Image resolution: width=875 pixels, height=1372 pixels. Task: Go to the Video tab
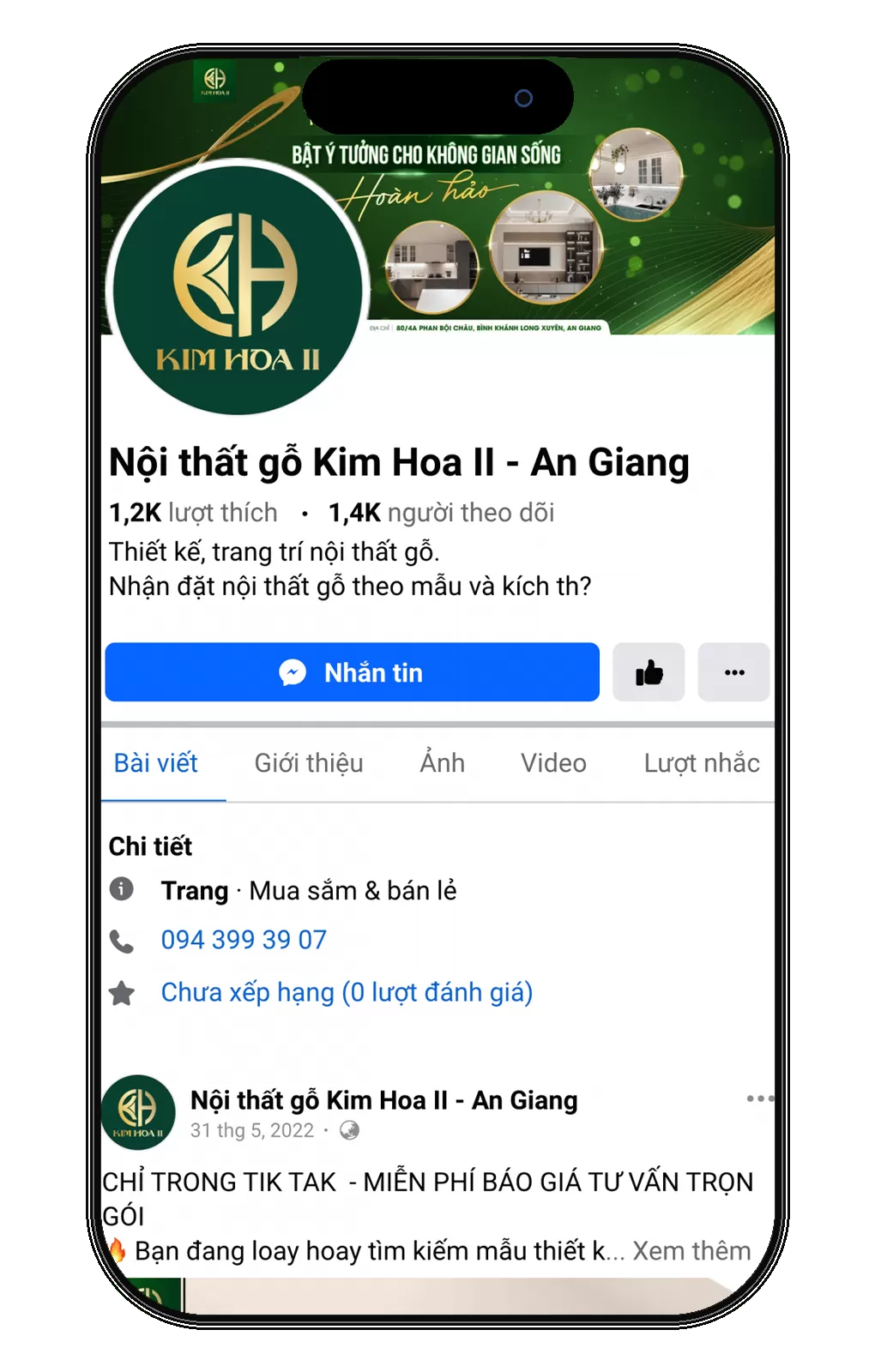click(553, 763)
